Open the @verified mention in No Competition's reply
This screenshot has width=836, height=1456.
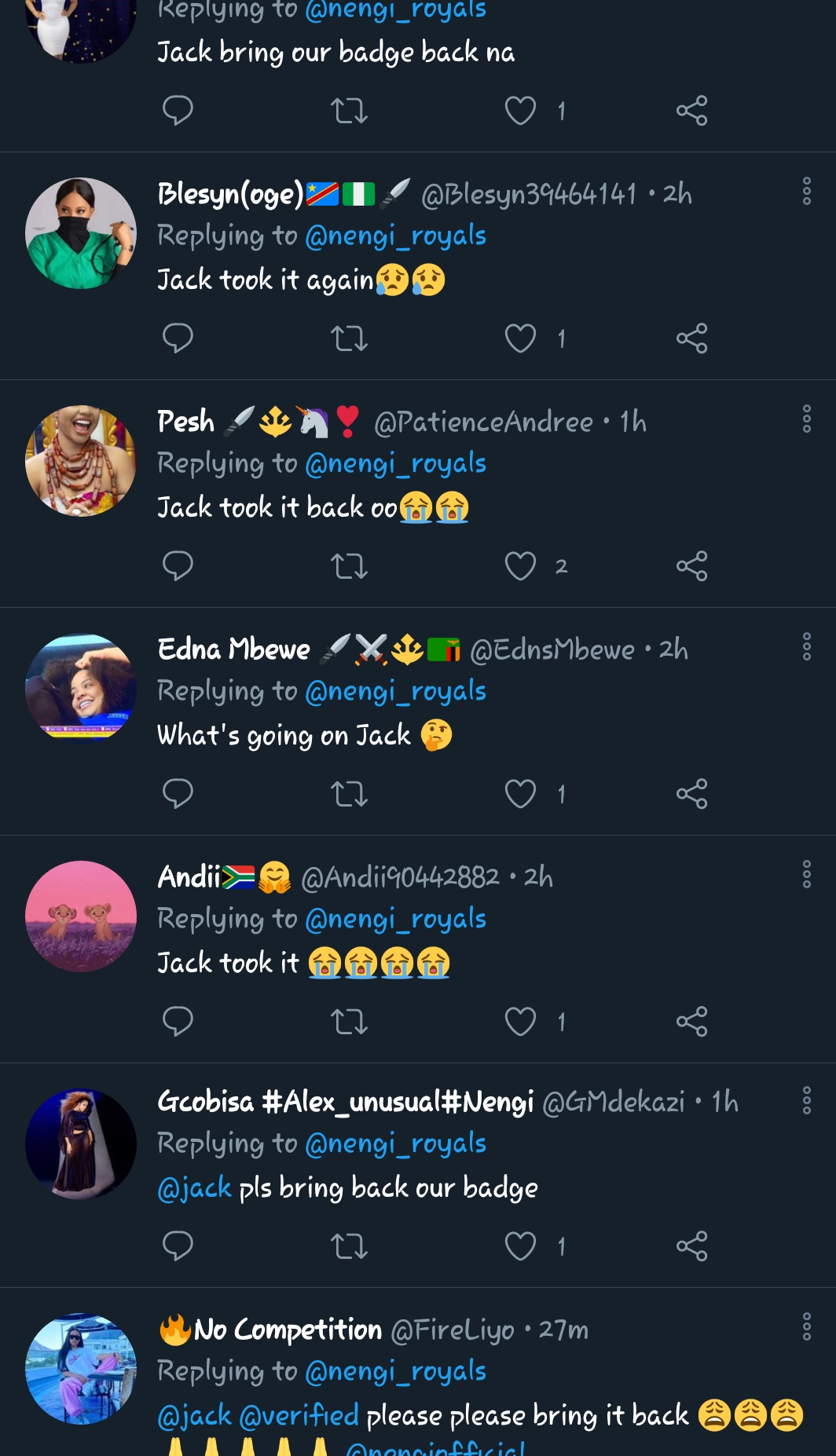pos(299,1416)
